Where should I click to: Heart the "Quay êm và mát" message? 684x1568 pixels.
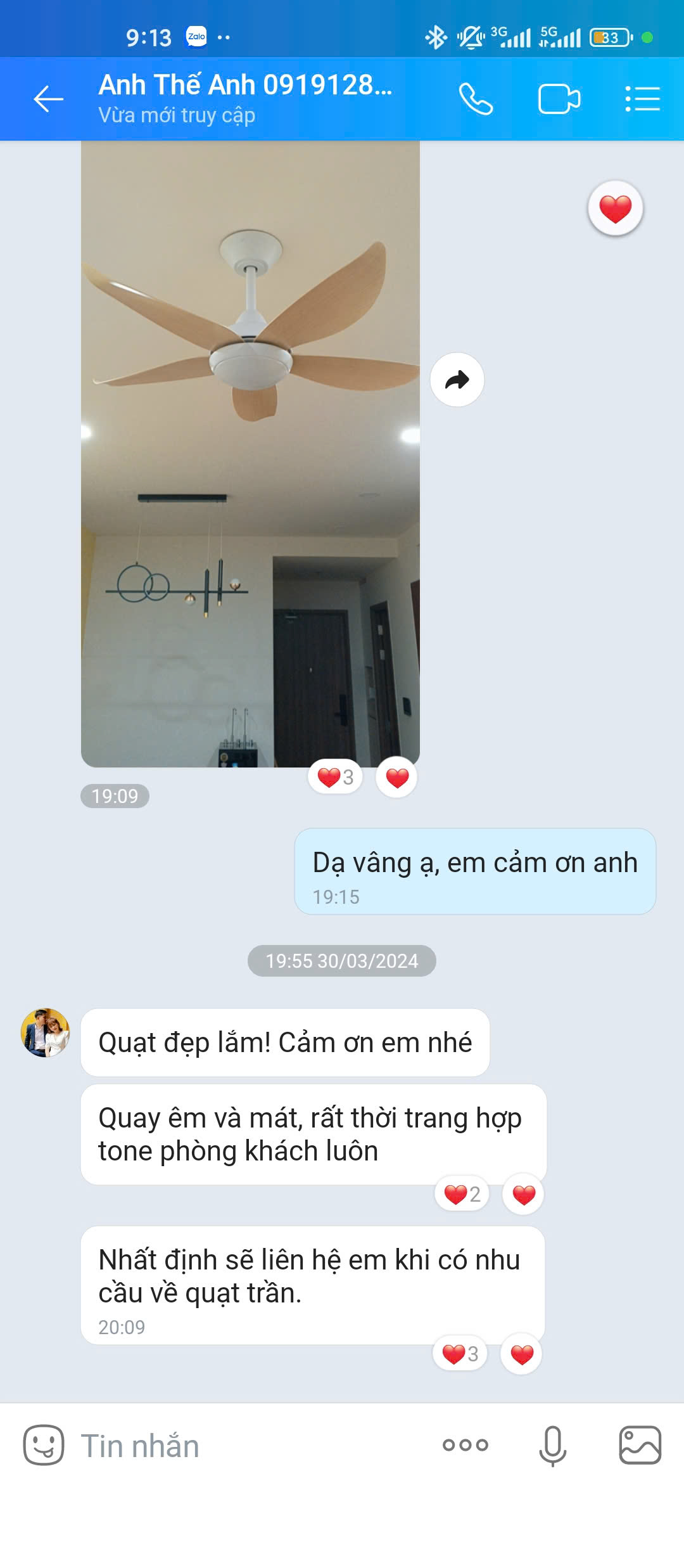(x=523, y=1195)
